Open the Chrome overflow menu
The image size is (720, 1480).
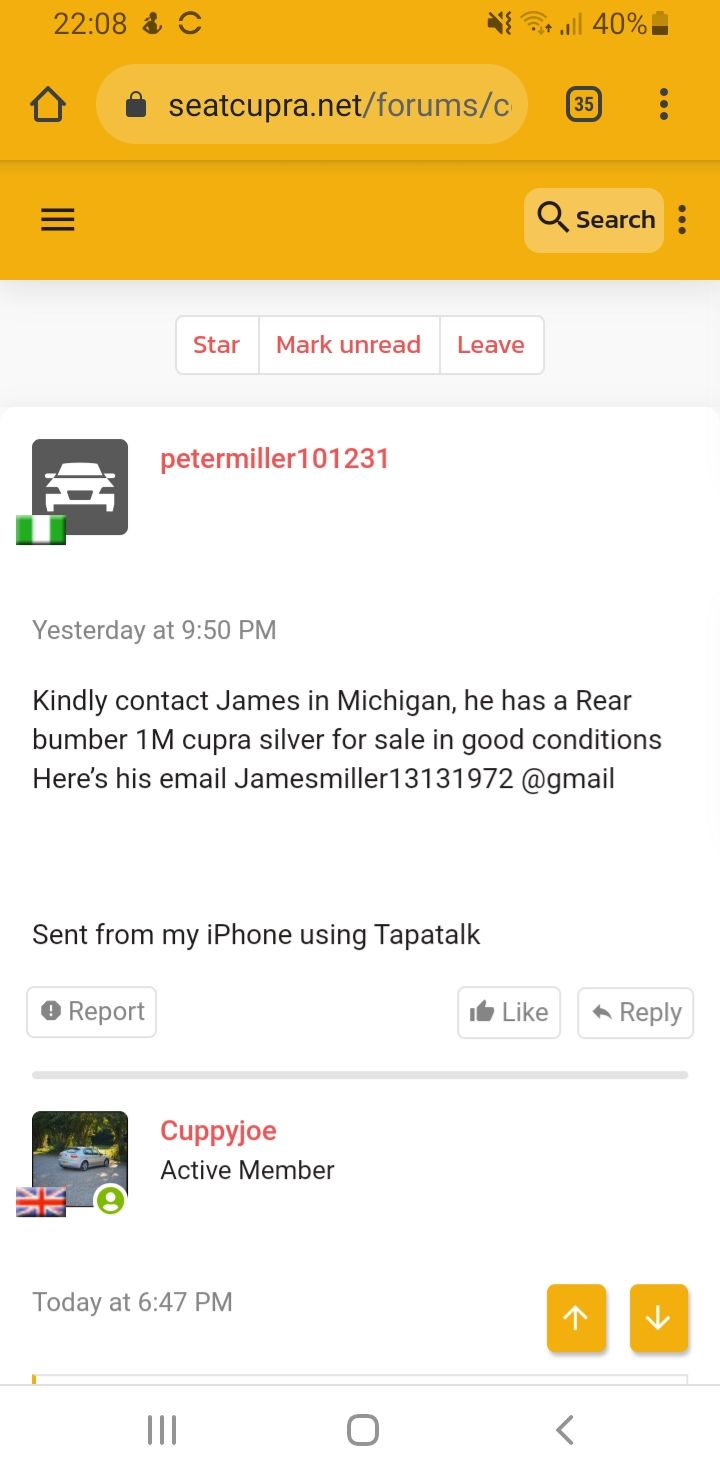coord(664,104)
